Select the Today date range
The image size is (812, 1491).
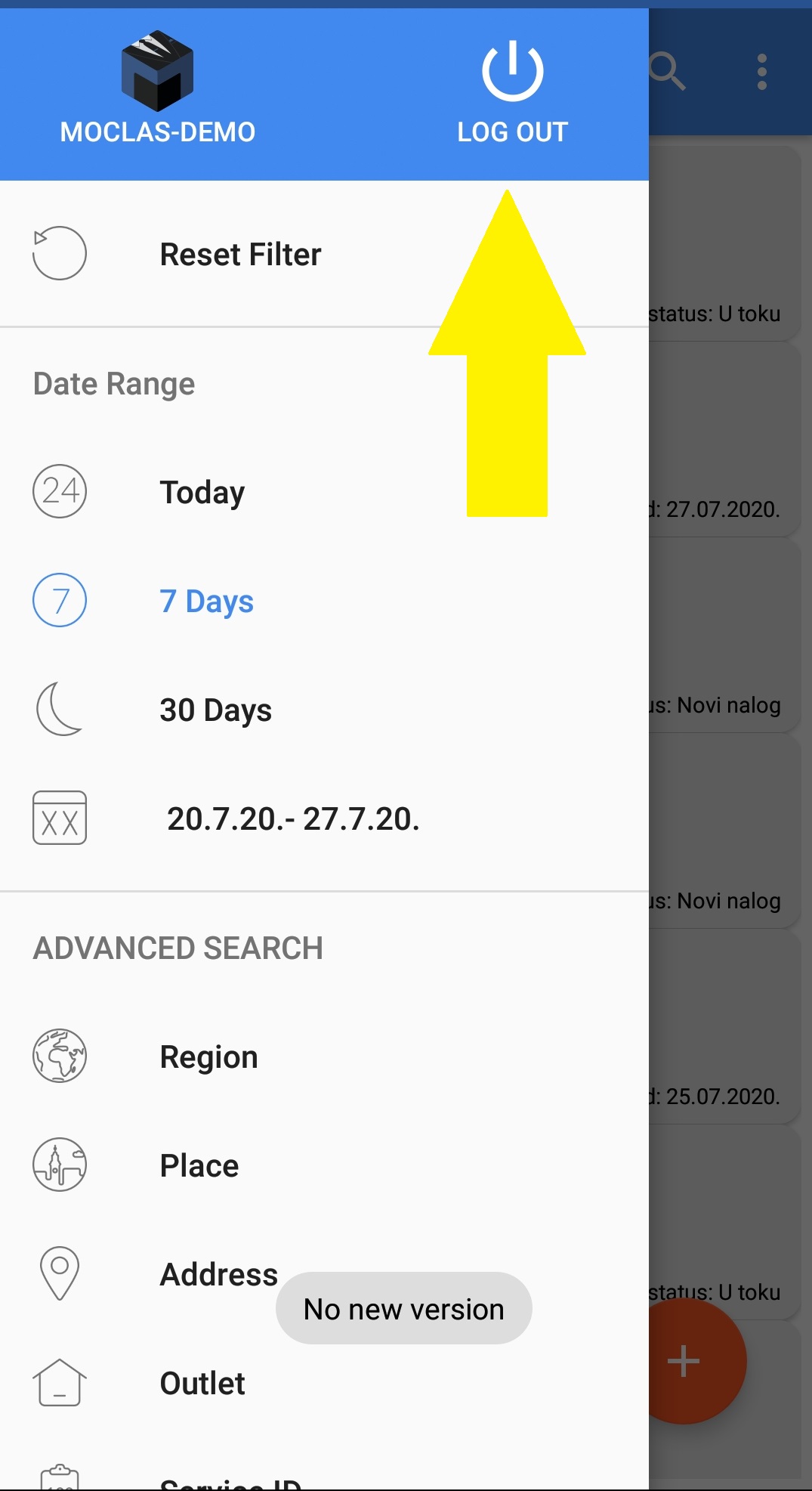(x=202, y=492)
